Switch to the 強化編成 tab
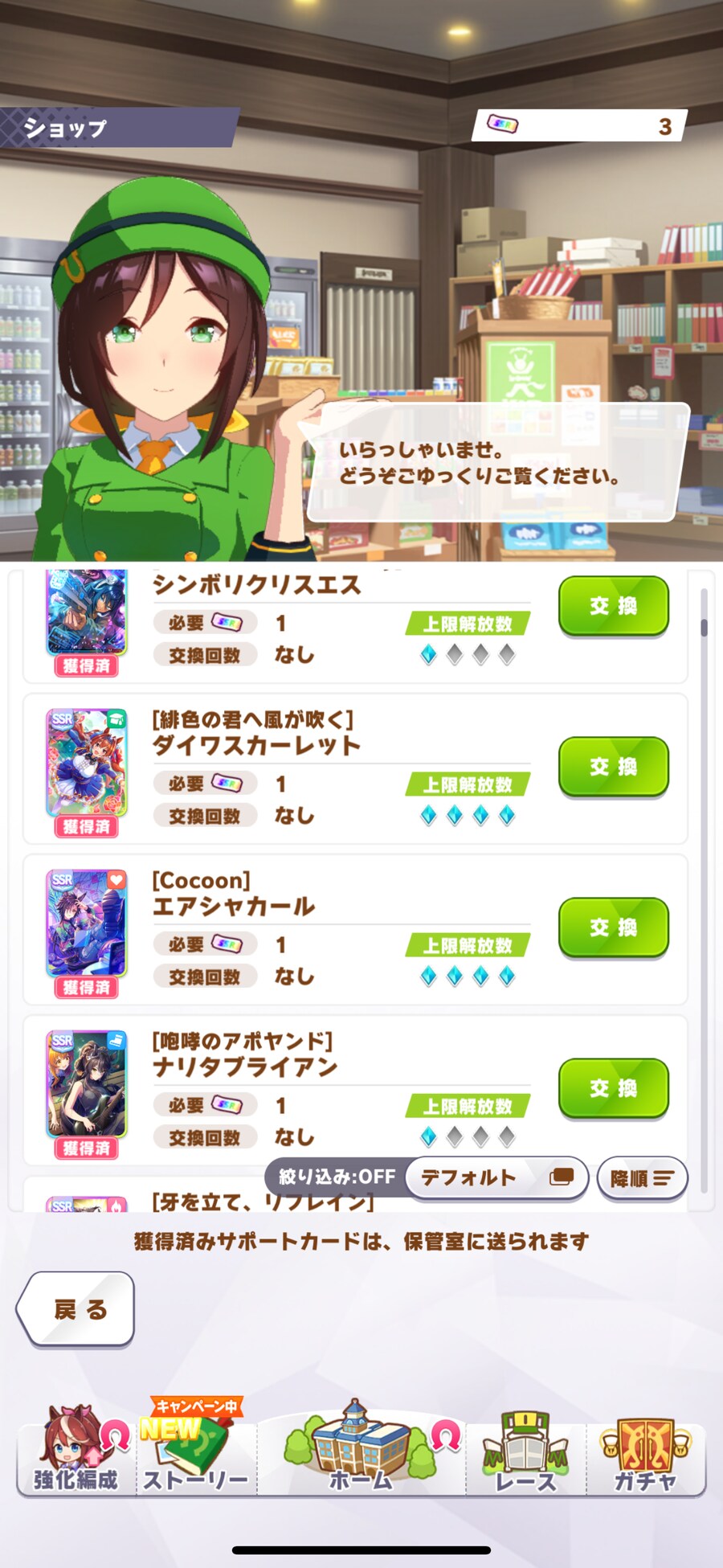 pos(75,1456)
